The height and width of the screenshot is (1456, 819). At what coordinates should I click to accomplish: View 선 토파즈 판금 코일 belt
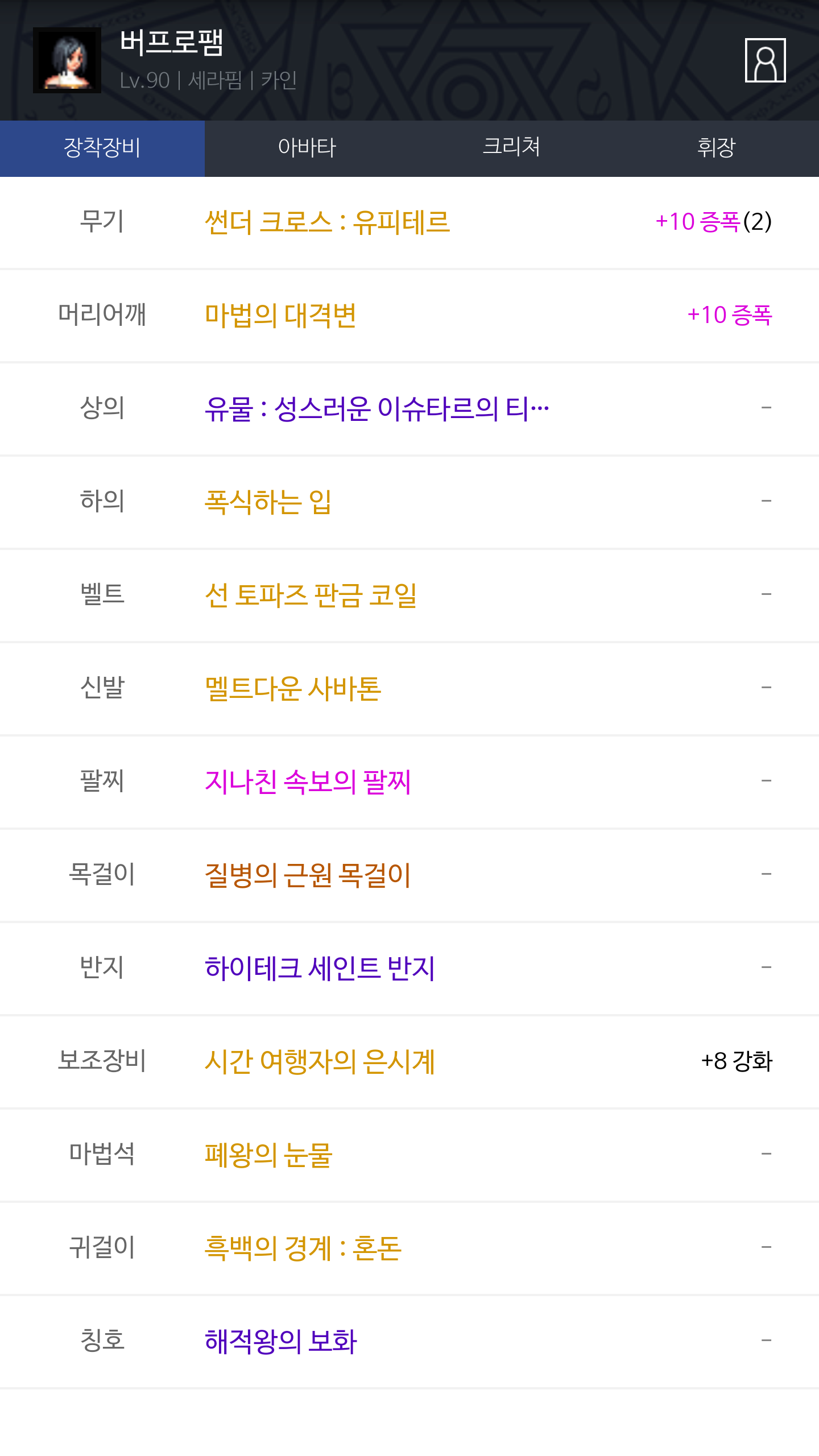pos(409,595)
